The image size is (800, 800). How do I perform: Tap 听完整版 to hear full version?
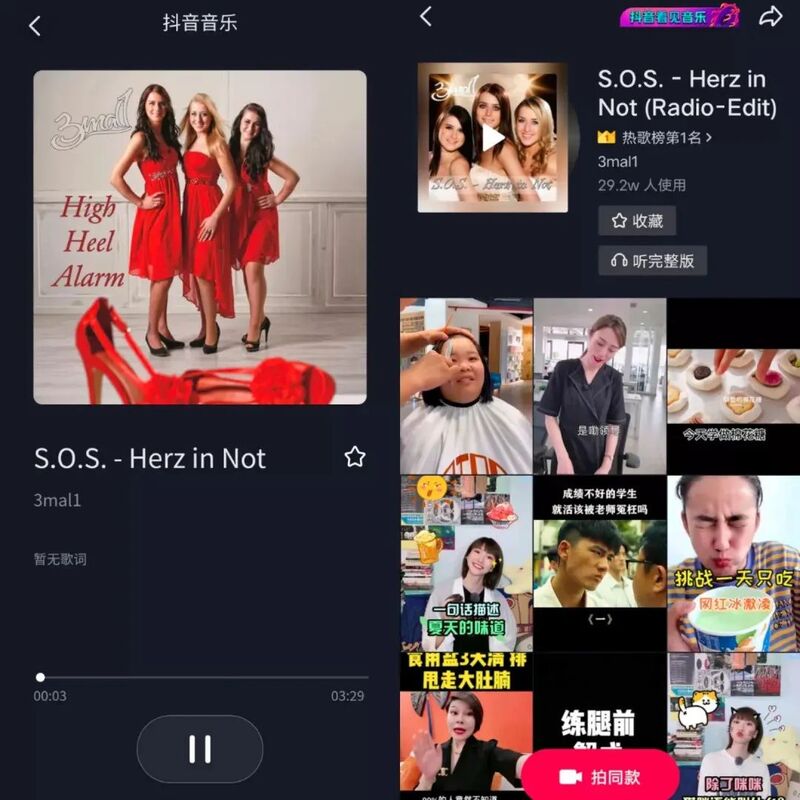pyautogui.click(x=653, y=261)
